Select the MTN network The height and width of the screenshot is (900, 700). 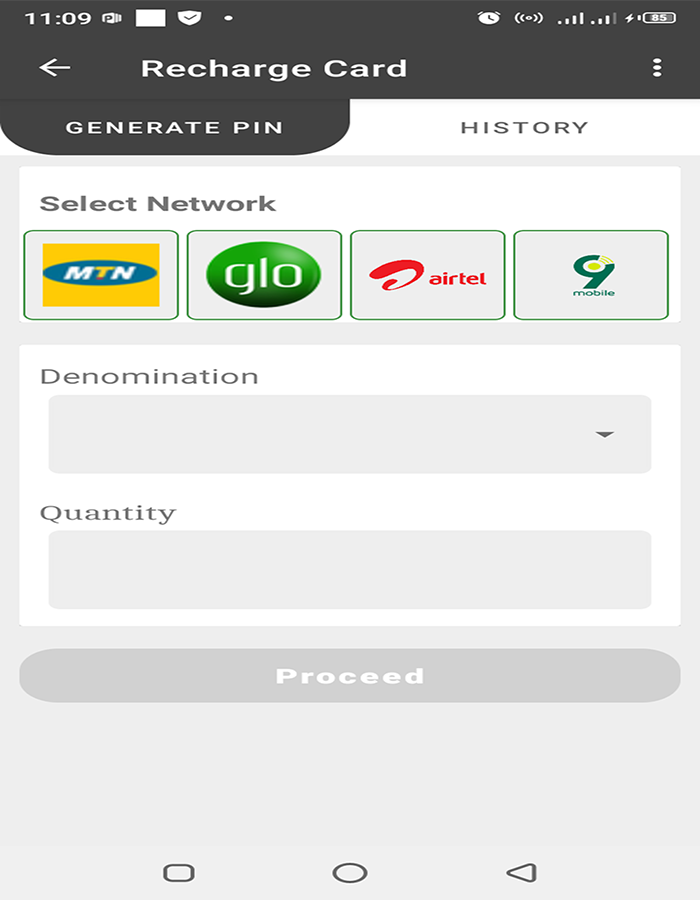[x=101, y=275]
